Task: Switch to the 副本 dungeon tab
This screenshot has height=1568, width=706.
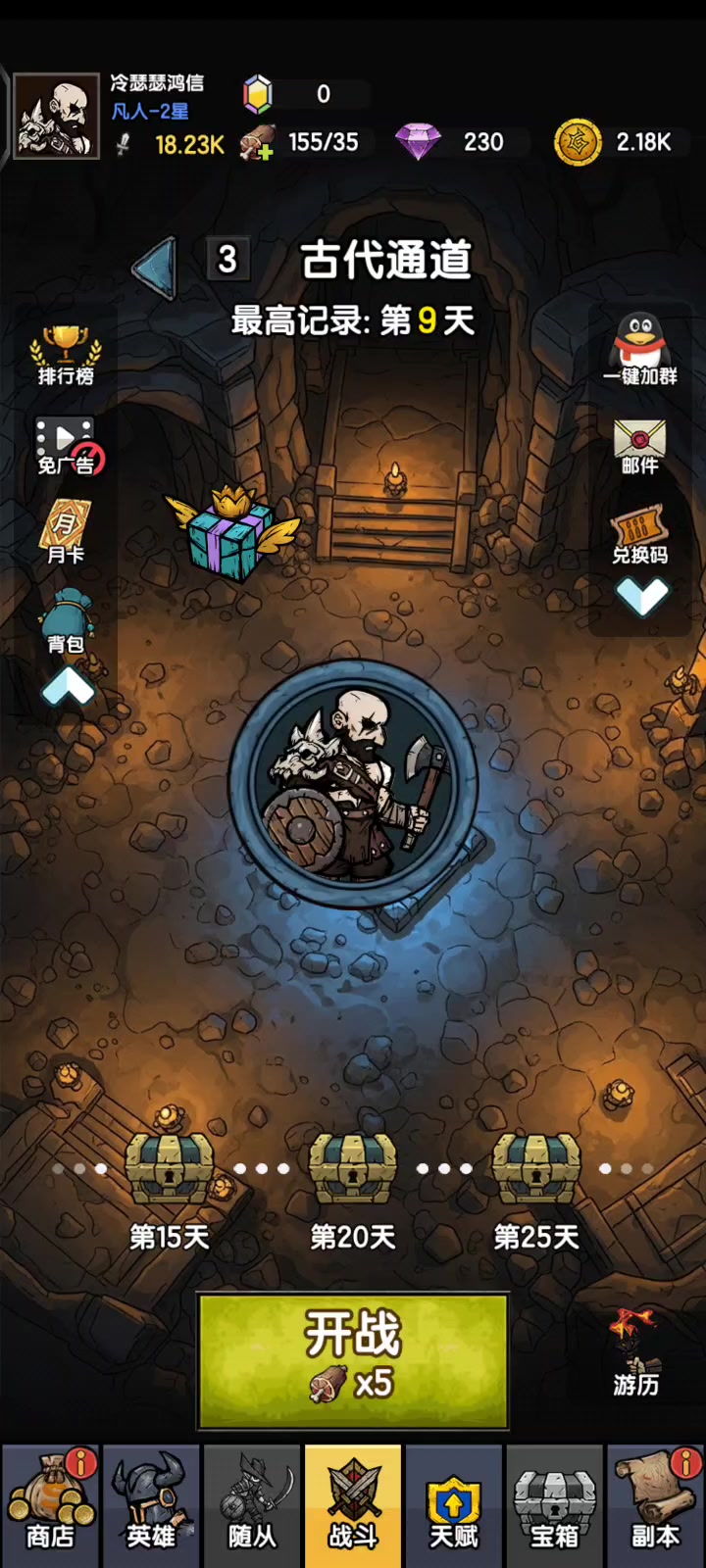Action: 655,1503
